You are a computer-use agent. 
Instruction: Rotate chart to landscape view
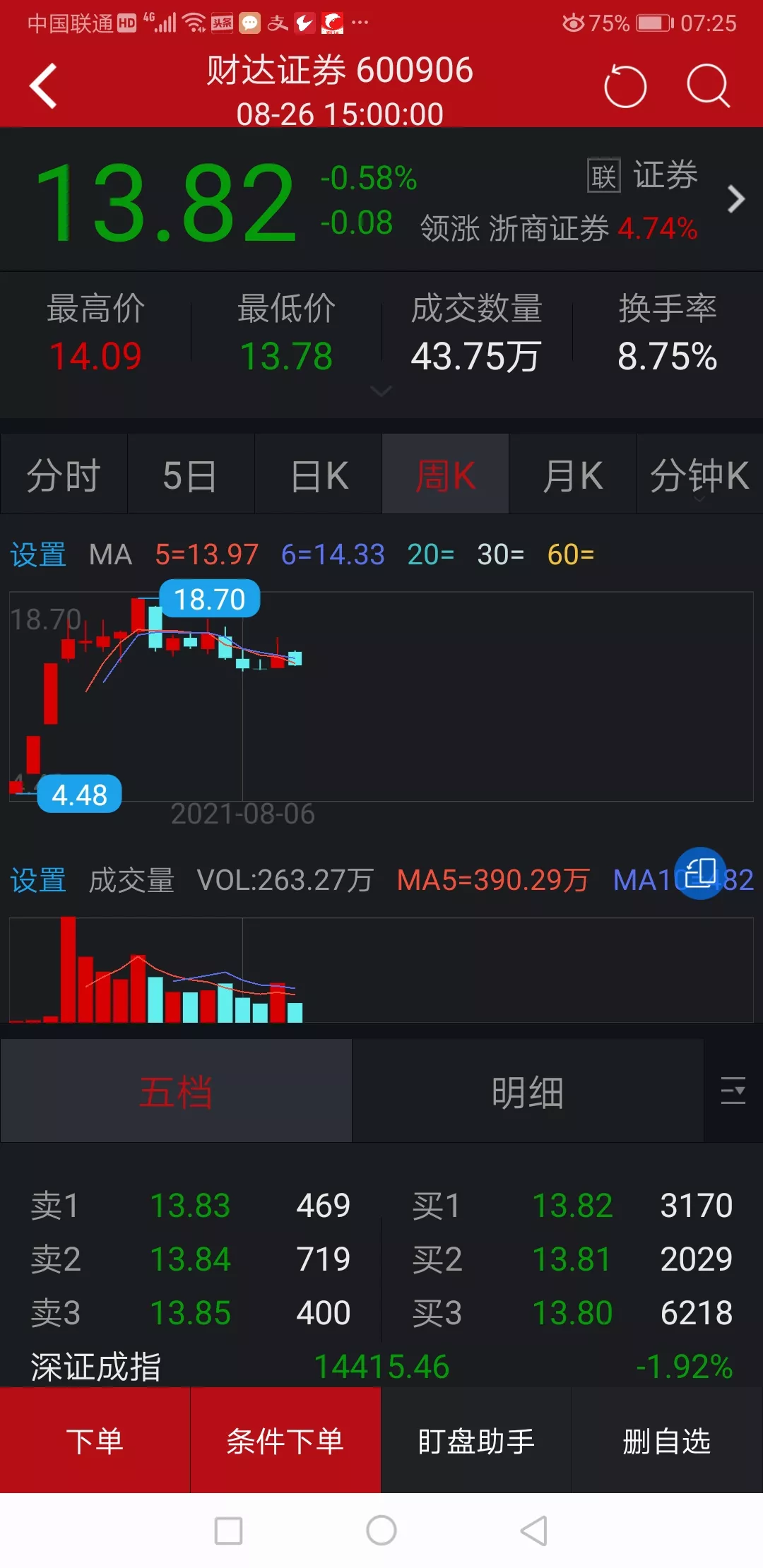pyautogui.click(x=700, y=874)
